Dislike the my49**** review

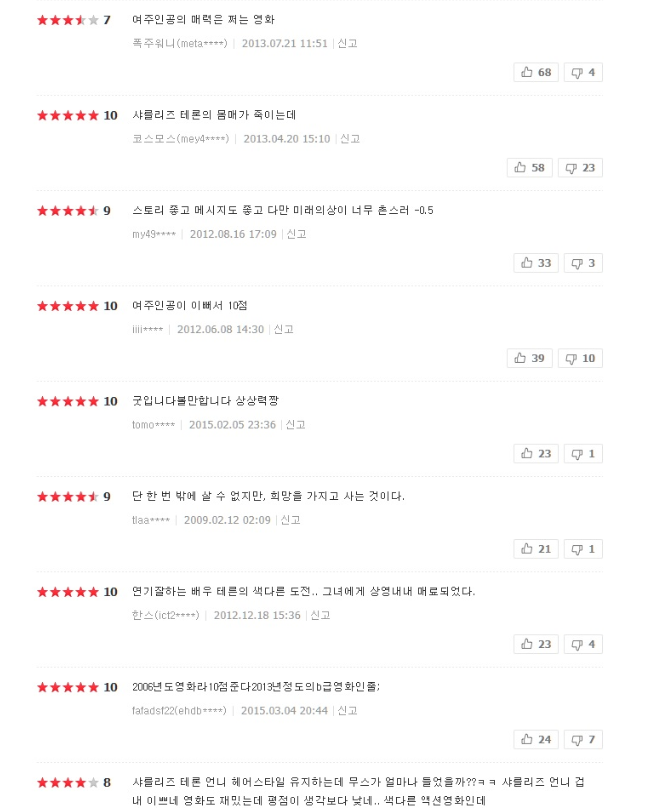[x=583, y=263]
